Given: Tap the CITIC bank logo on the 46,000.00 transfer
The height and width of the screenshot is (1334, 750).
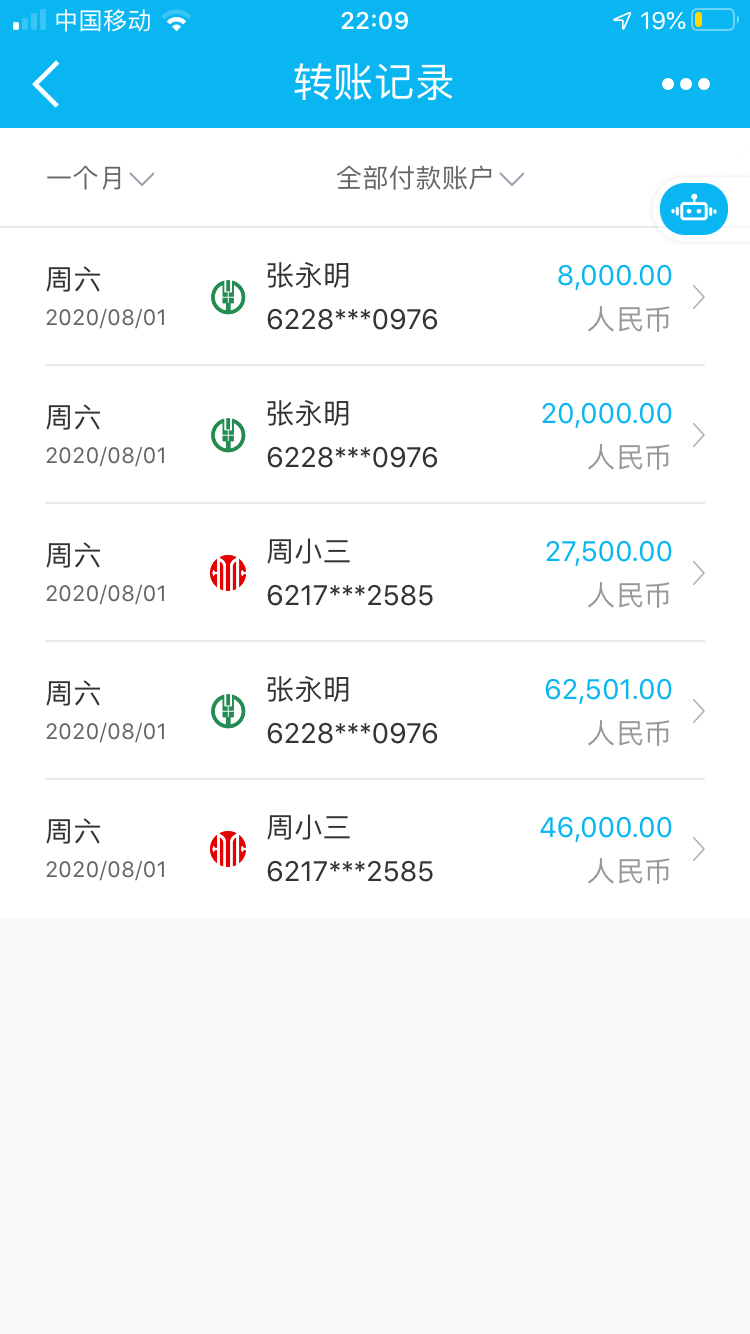Looking at the screenshot, I should point(227,849).
